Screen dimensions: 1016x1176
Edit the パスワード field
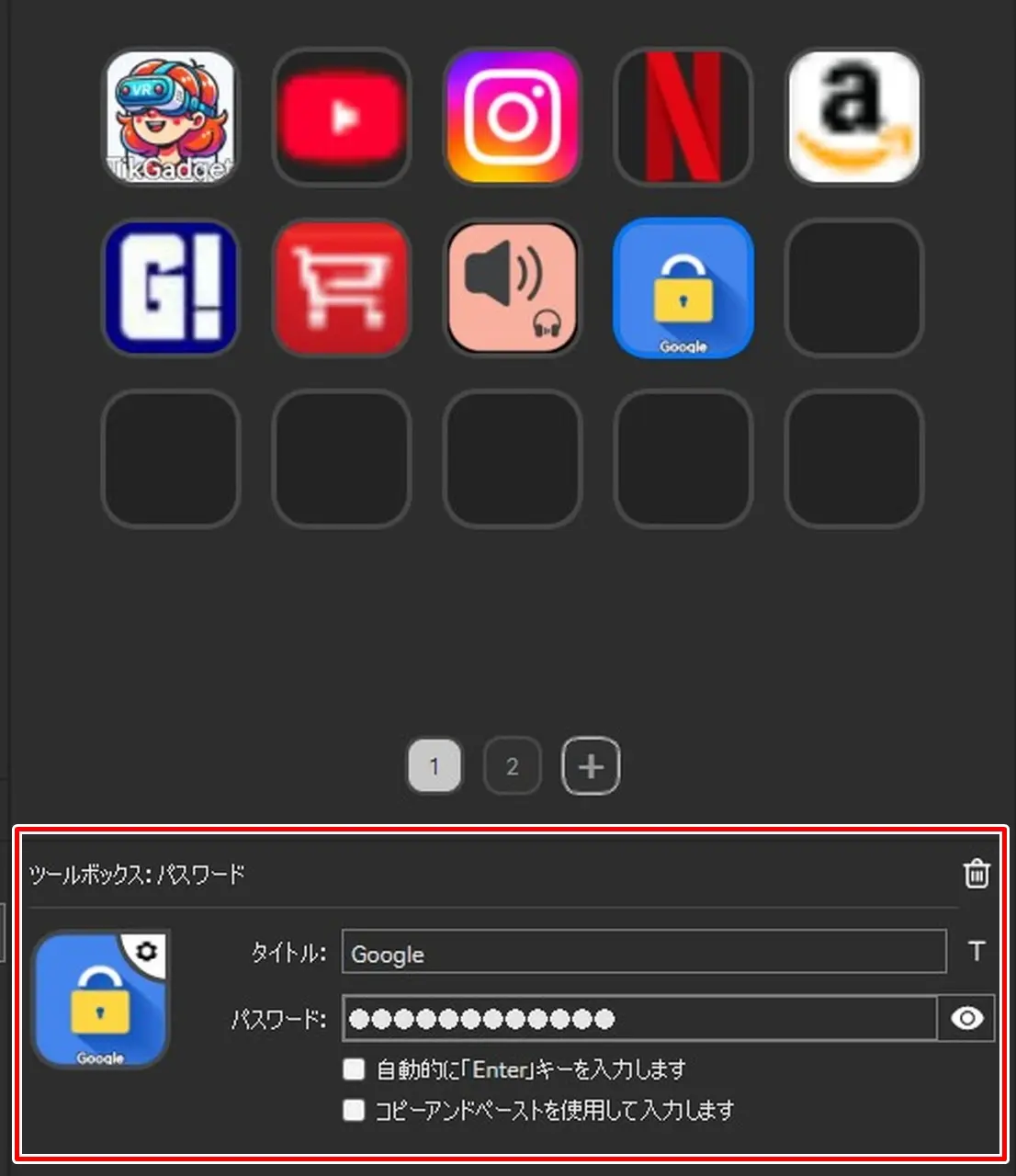639,1018
